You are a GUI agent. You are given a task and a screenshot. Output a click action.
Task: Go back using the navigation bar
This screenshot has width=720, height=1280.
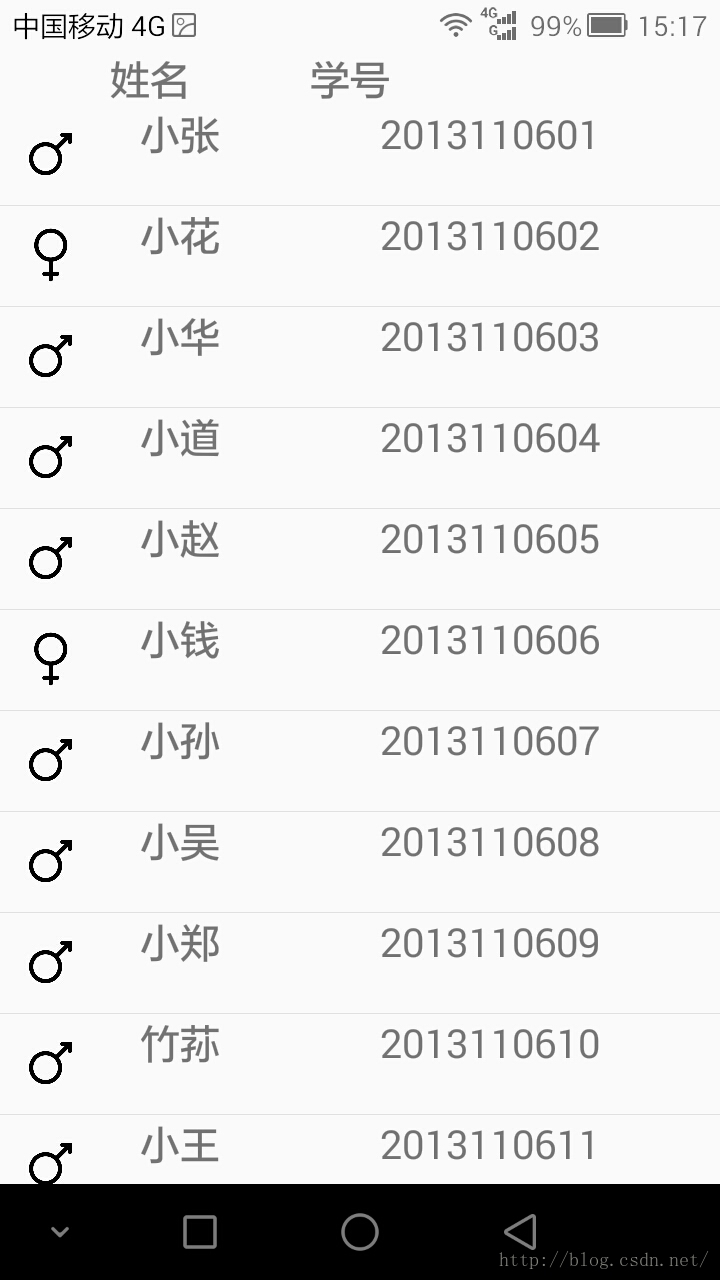520,1232
